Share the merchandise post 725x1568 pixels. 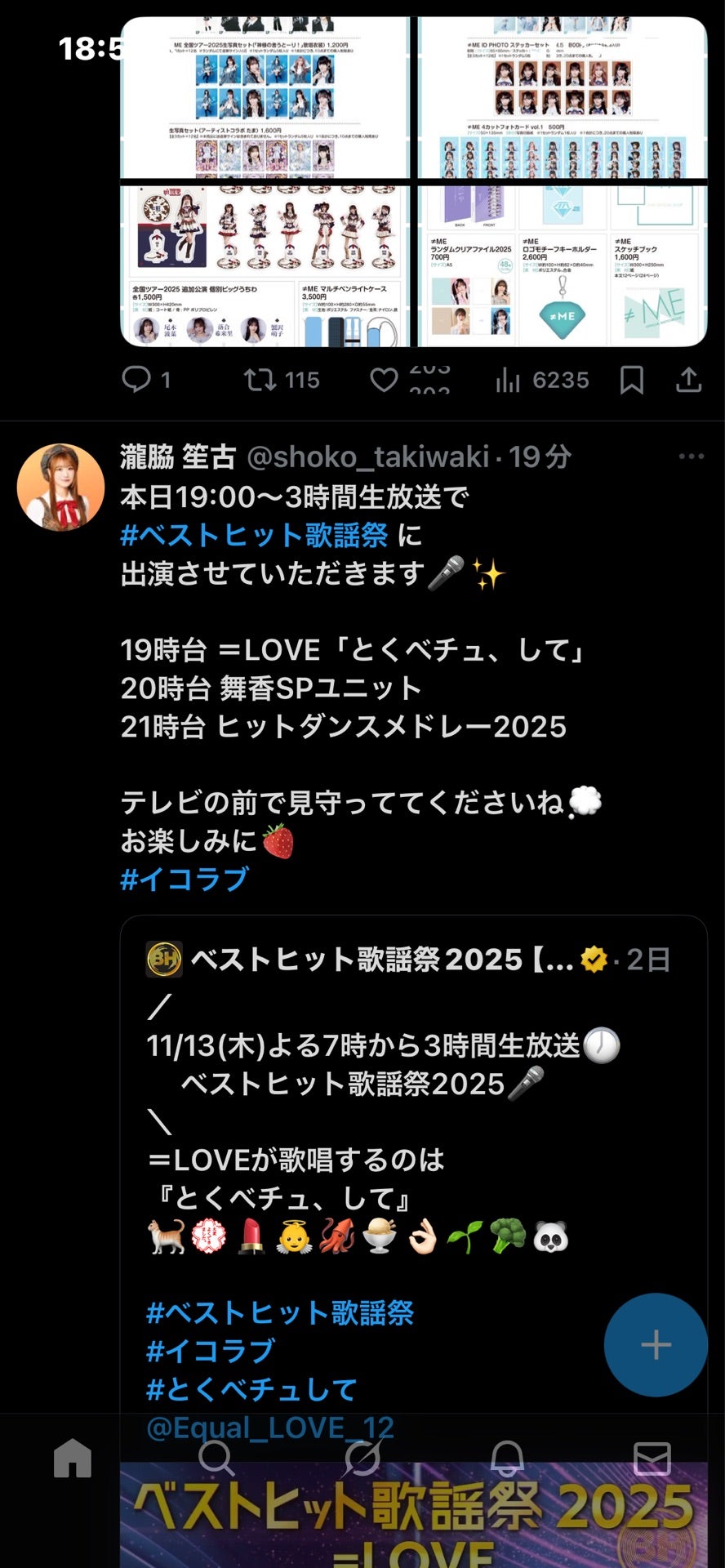tap(688, 380)
